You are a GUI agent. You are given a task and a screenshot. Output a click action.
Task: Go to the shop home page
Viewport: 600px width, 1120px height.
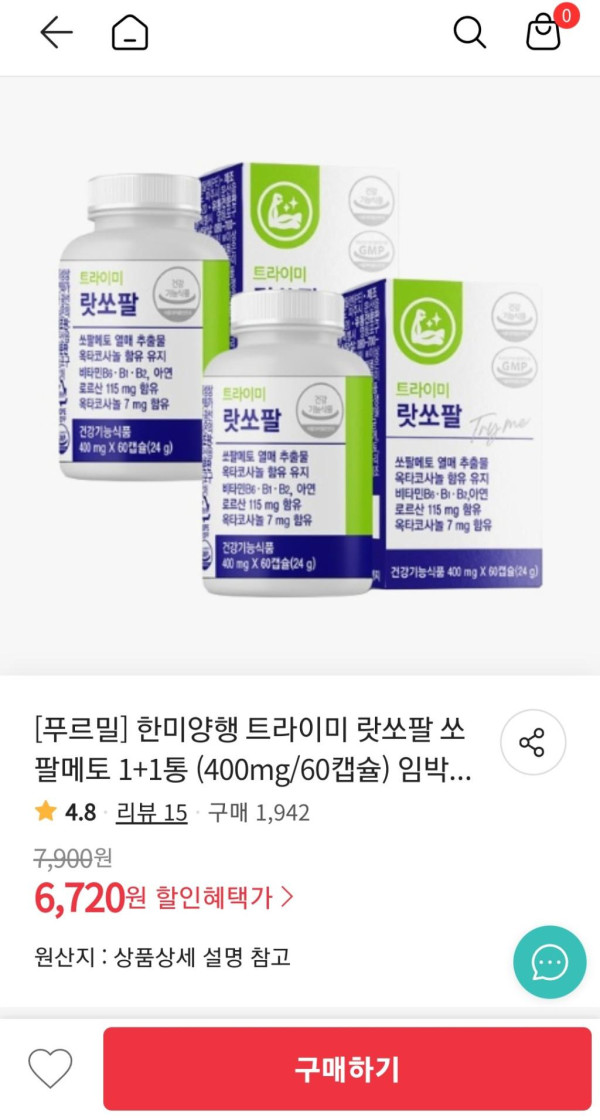coord(130,33)
